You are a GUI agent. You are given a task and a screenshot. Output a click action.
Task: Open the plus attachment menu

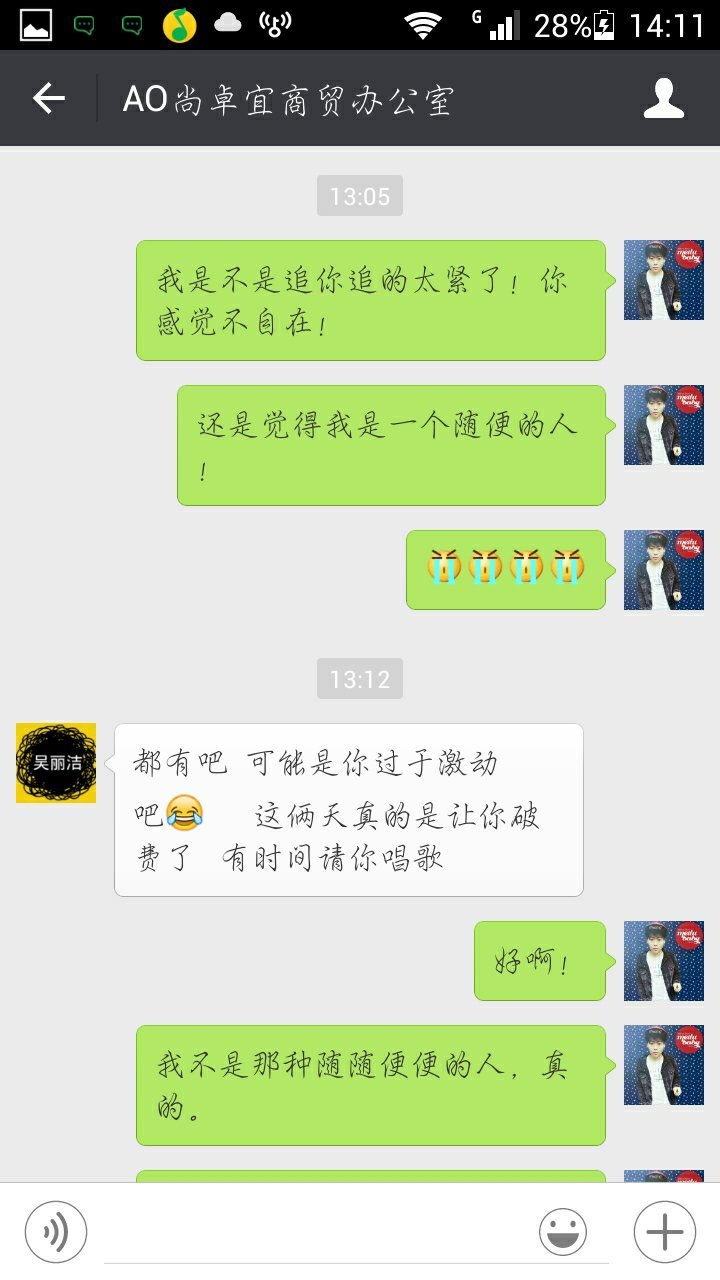click(x=665, y=1231)
